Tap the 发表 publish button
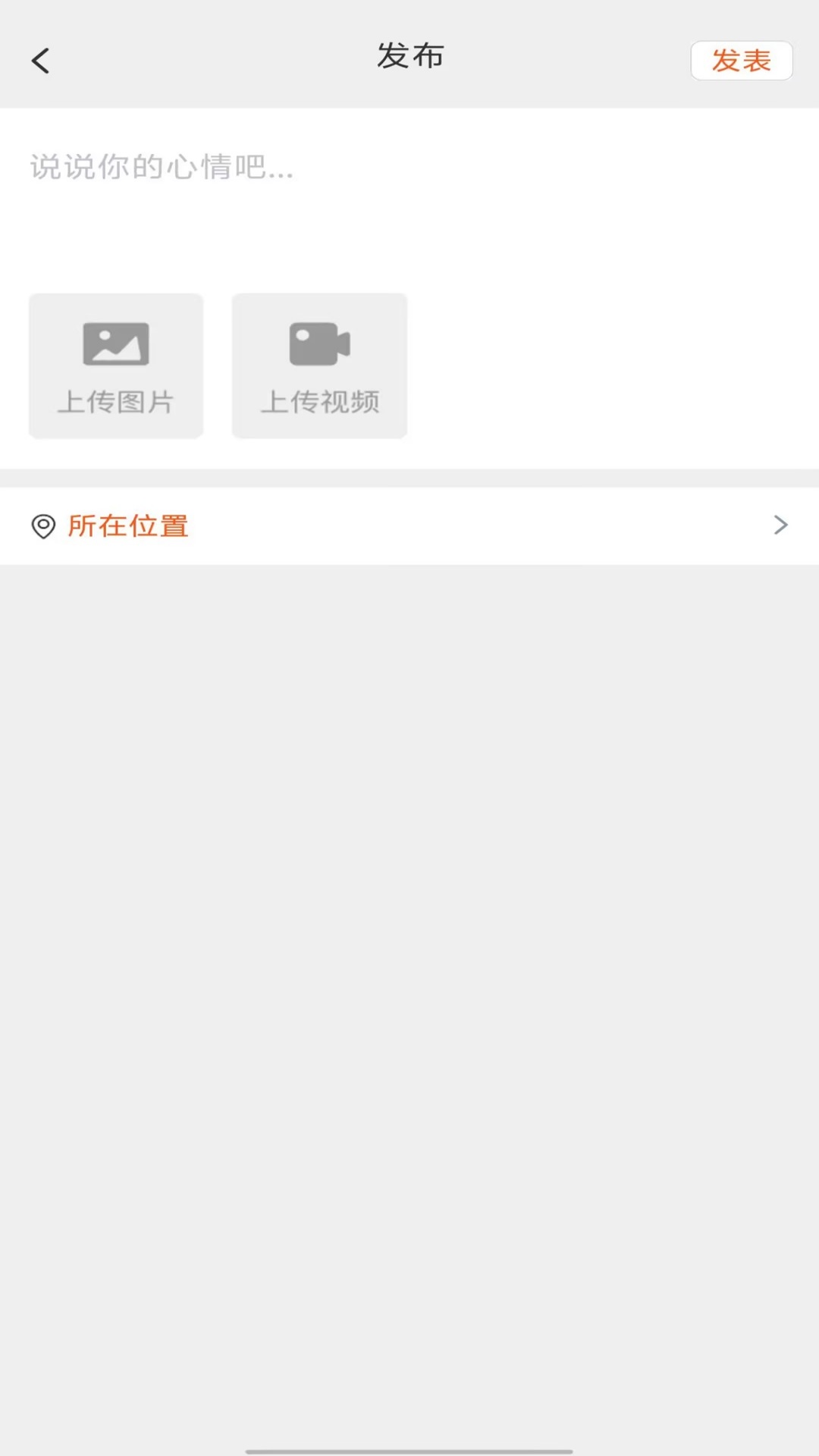The width and height of the screenshot is (819, 1456). (741, 61)
